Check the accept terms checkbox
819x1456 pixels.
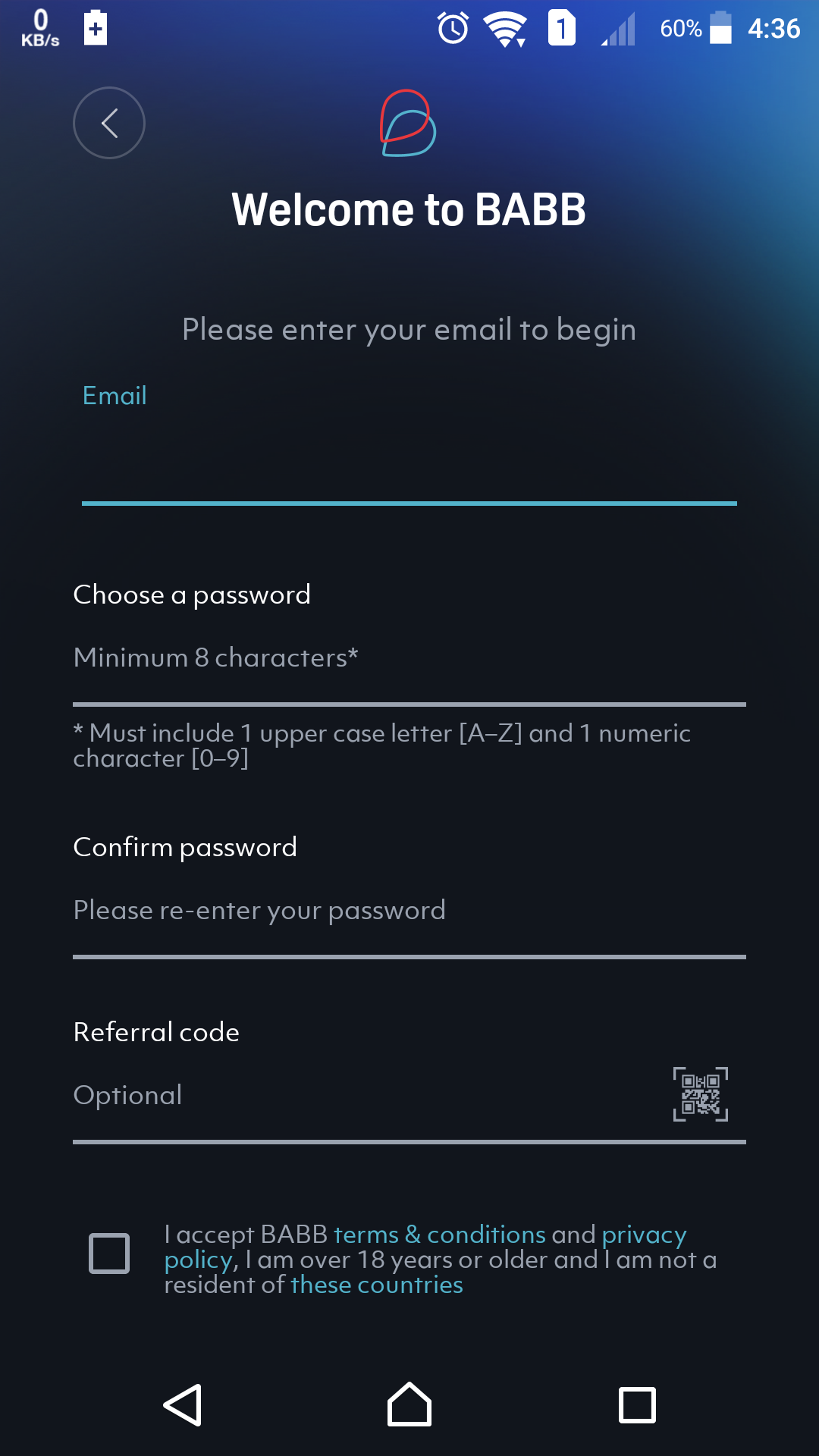[x=109, y=1253]
